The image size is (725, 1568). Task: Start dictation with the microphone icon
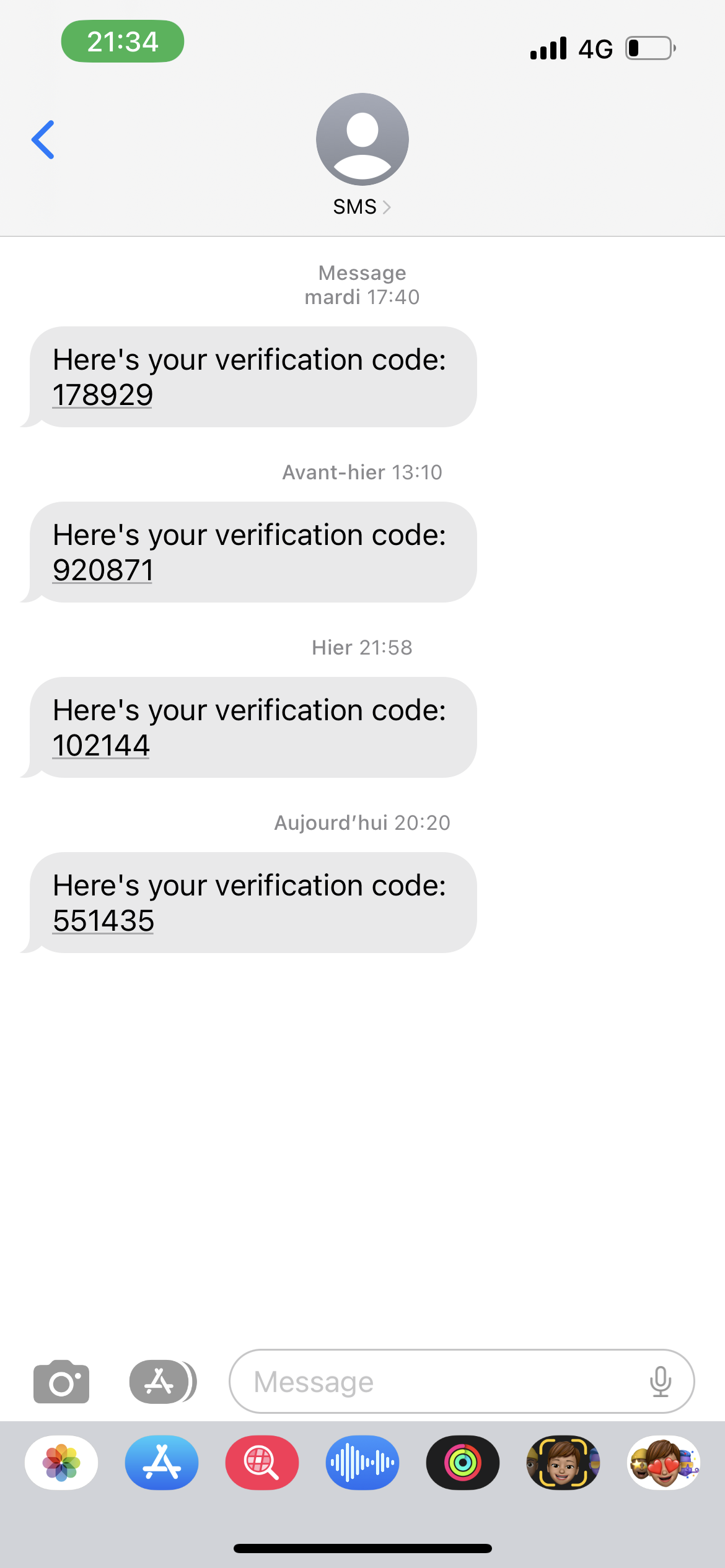click(661, 1382)
